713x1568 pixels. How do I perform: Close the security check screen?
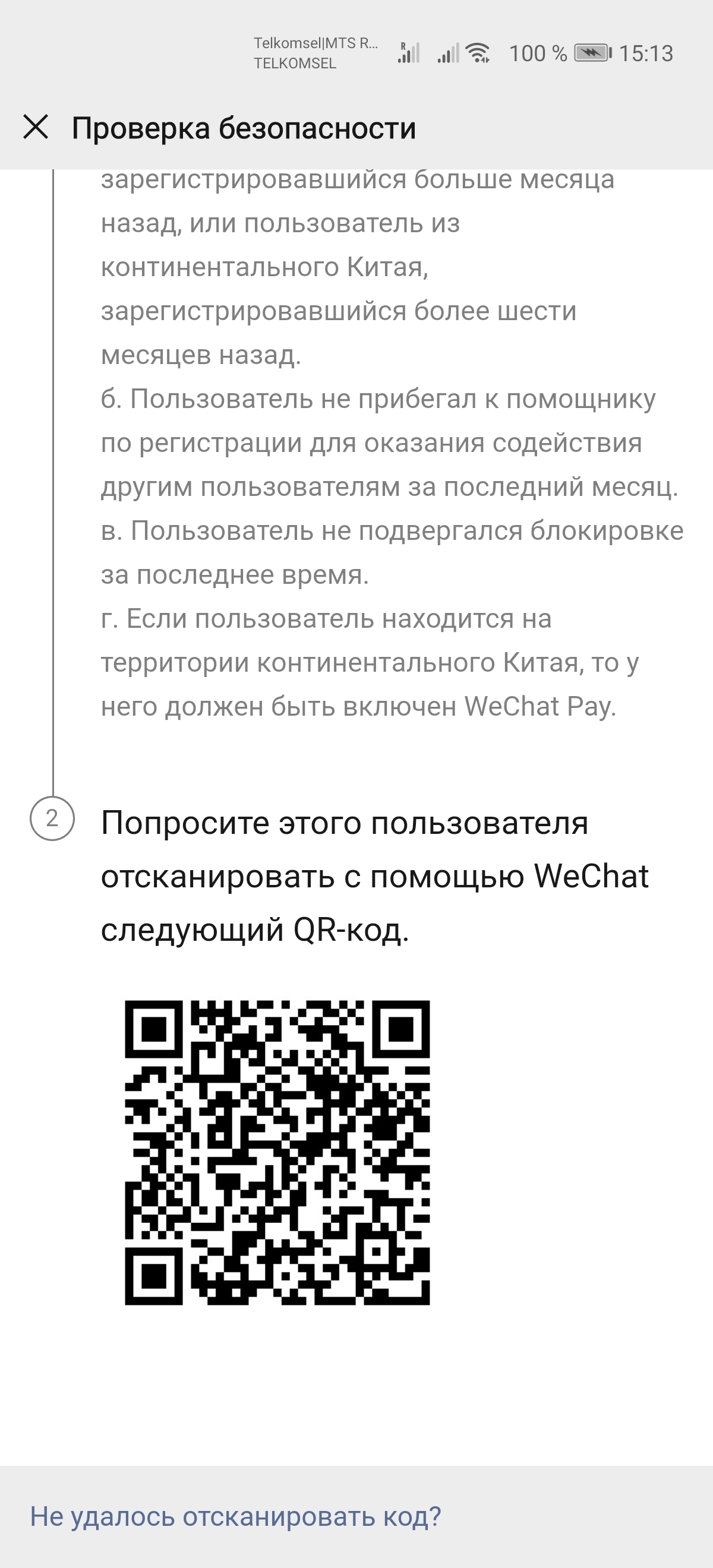pyautogui.click(x=36, y=127)
